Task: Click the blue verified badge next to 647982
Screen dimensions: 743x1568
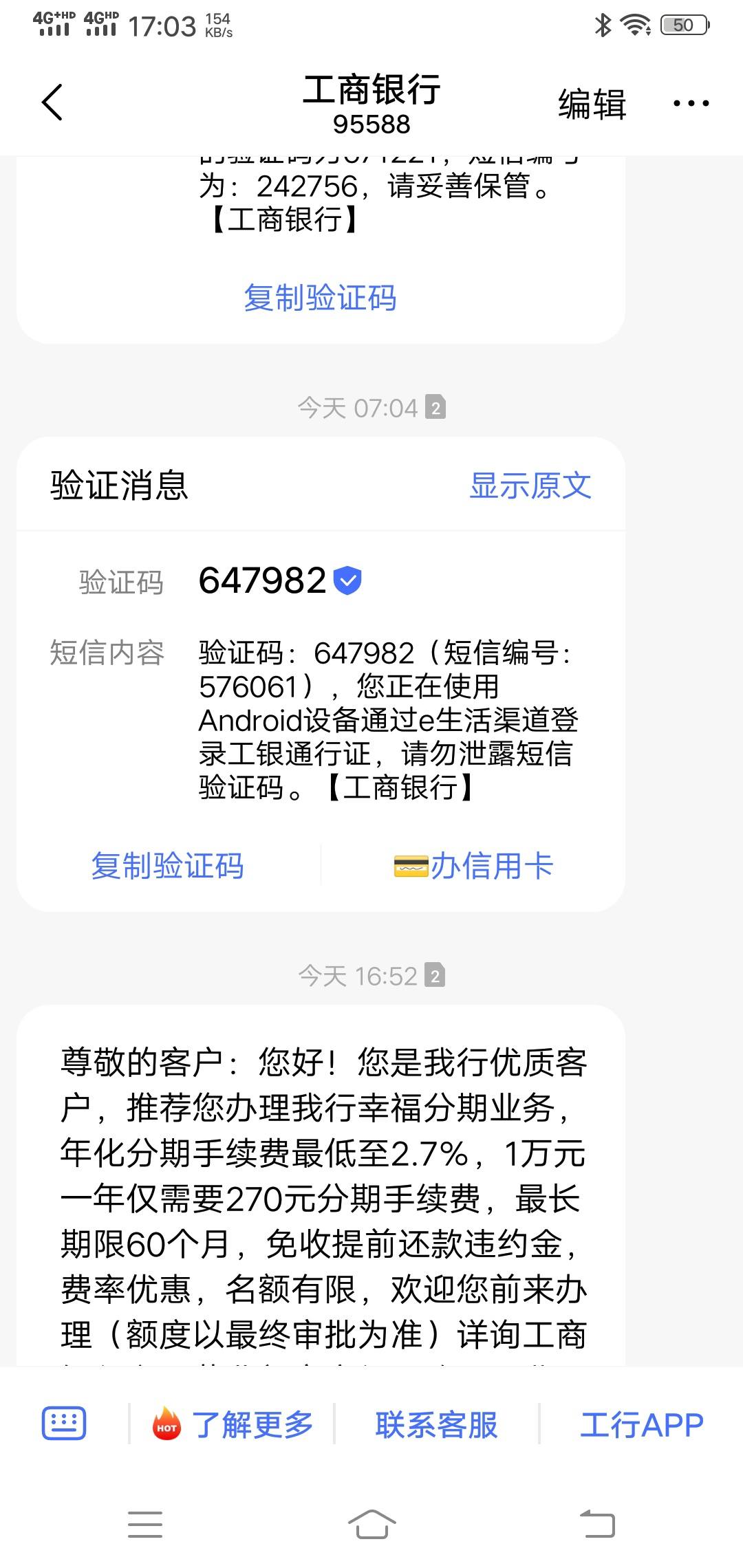Action: tap(348, 581)
